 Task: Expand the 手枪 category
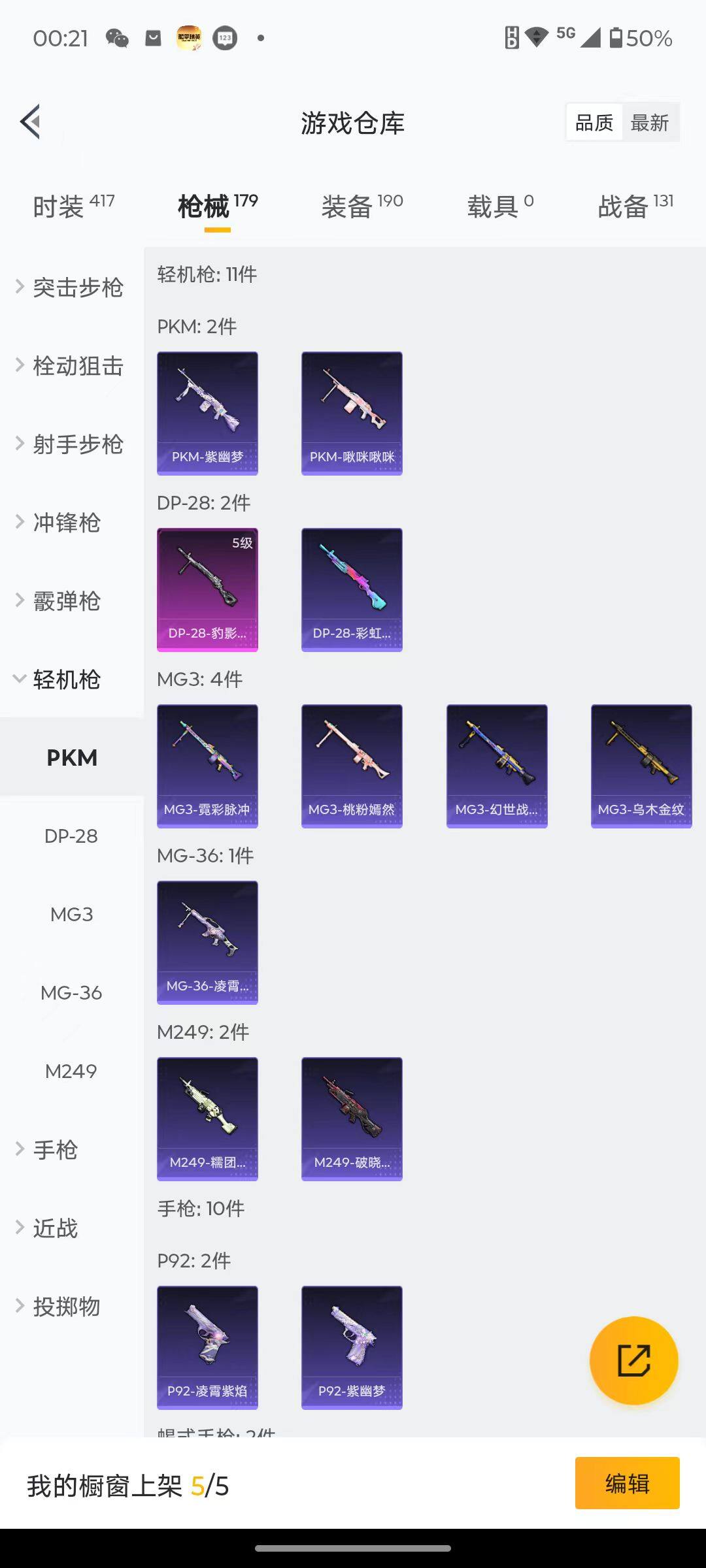pos(55,1150)
